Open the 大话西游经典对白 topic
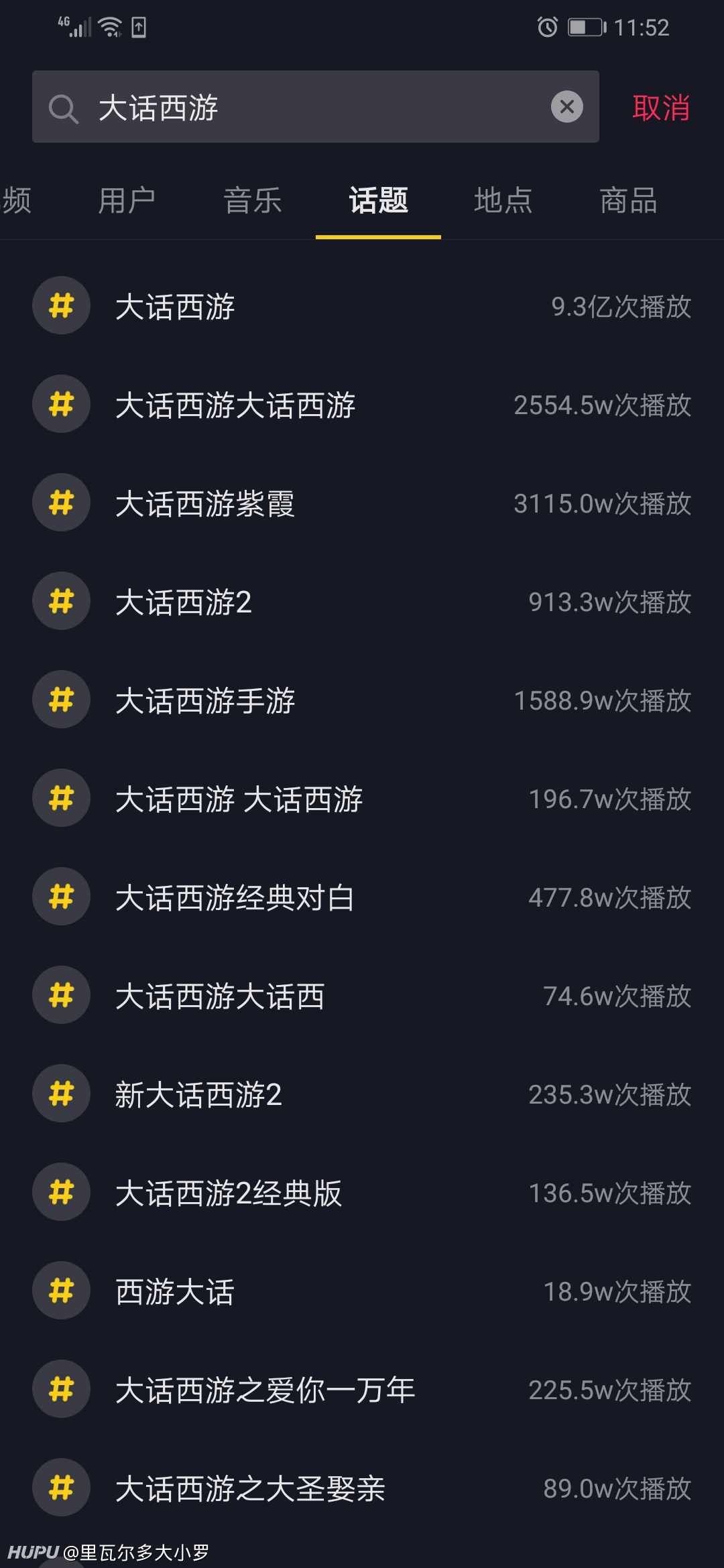The image size is (724, 1568). pyautogui.click(x=362, y=897)
